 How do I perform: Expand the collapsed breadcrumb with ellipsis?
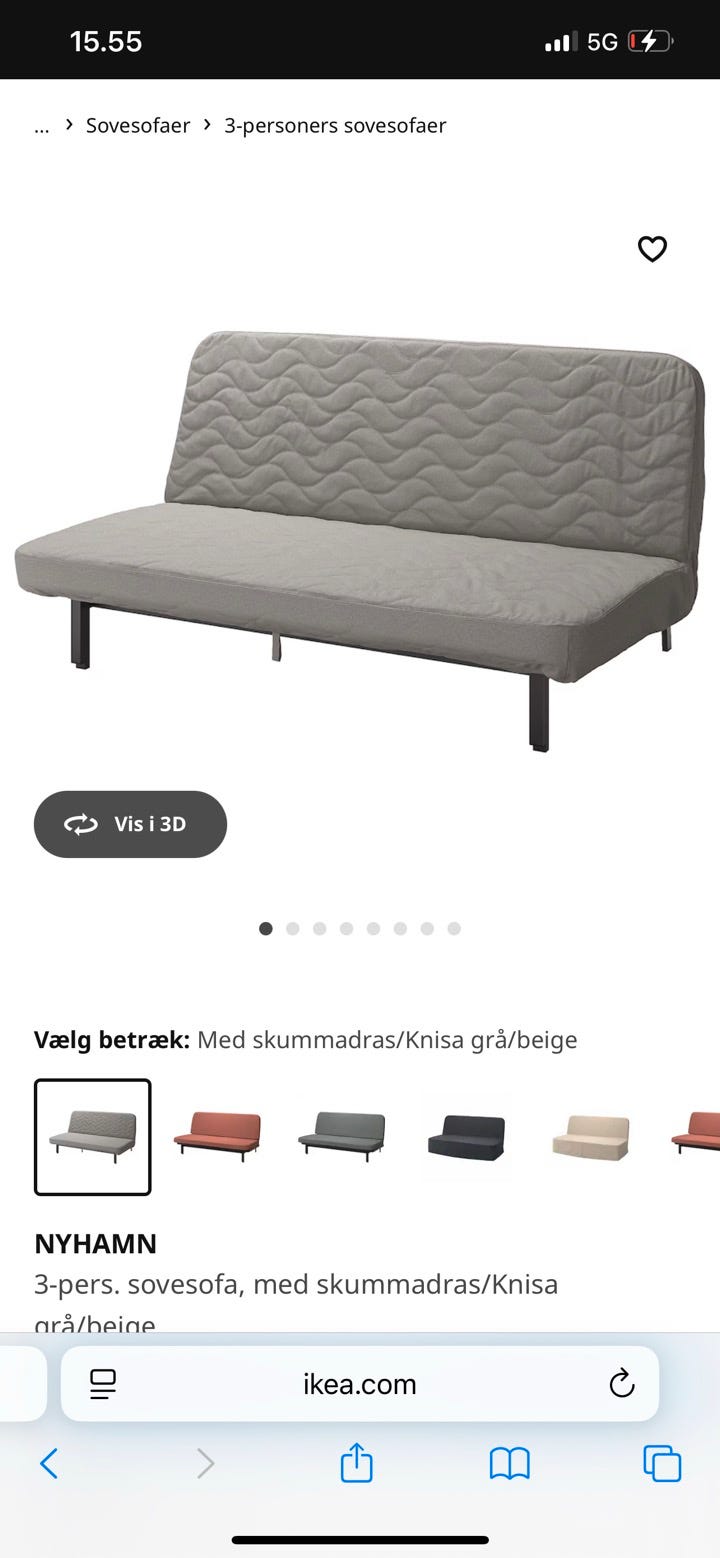(x=41, y=125)
